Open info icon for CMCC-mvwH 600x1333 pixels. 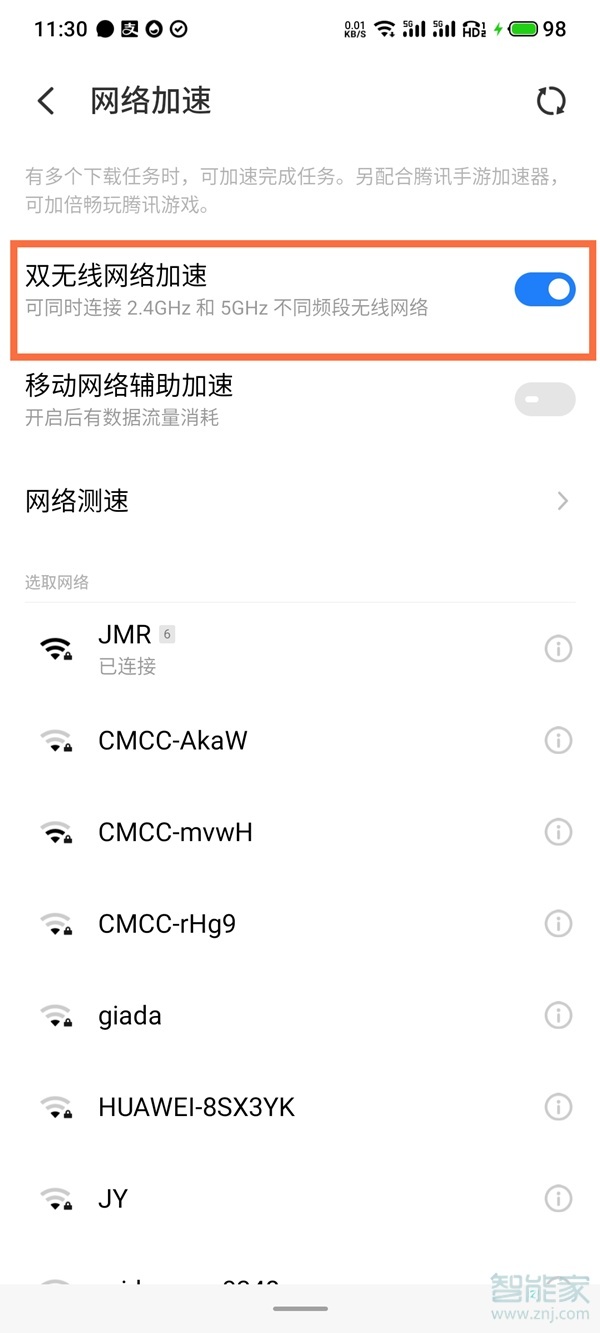(557, 832)
